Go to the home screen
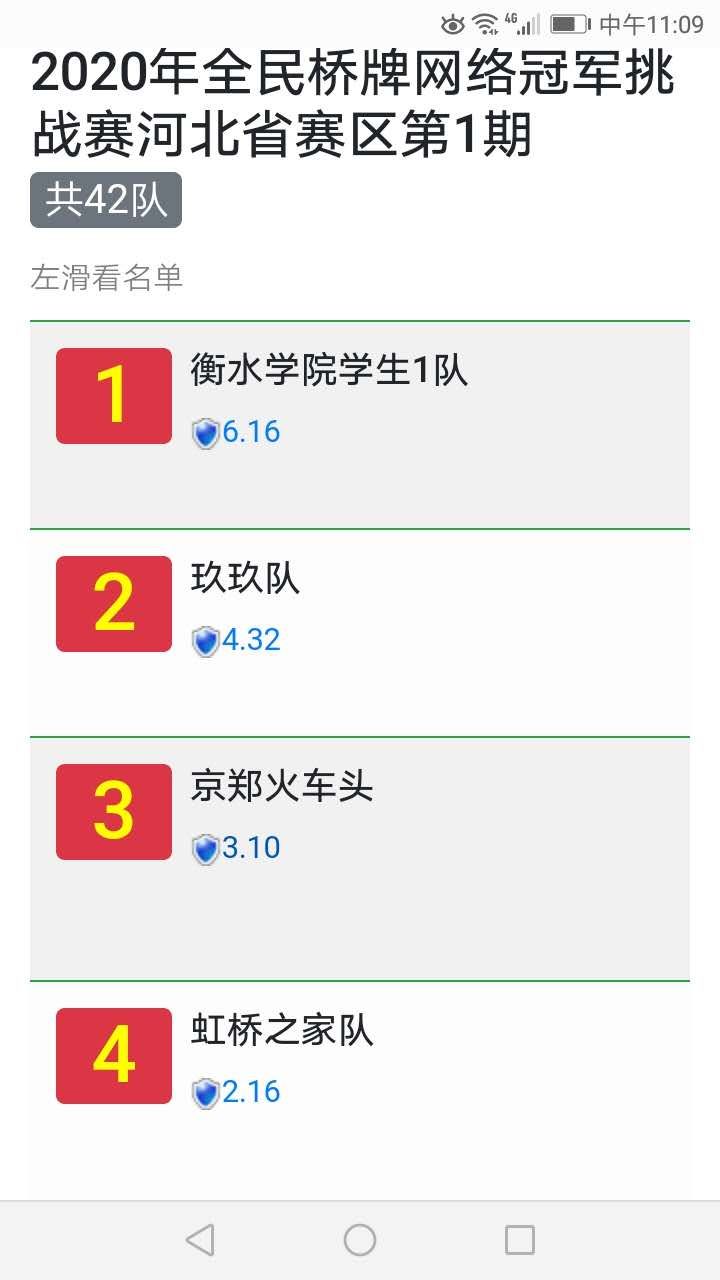 (x=360, y=1240)
